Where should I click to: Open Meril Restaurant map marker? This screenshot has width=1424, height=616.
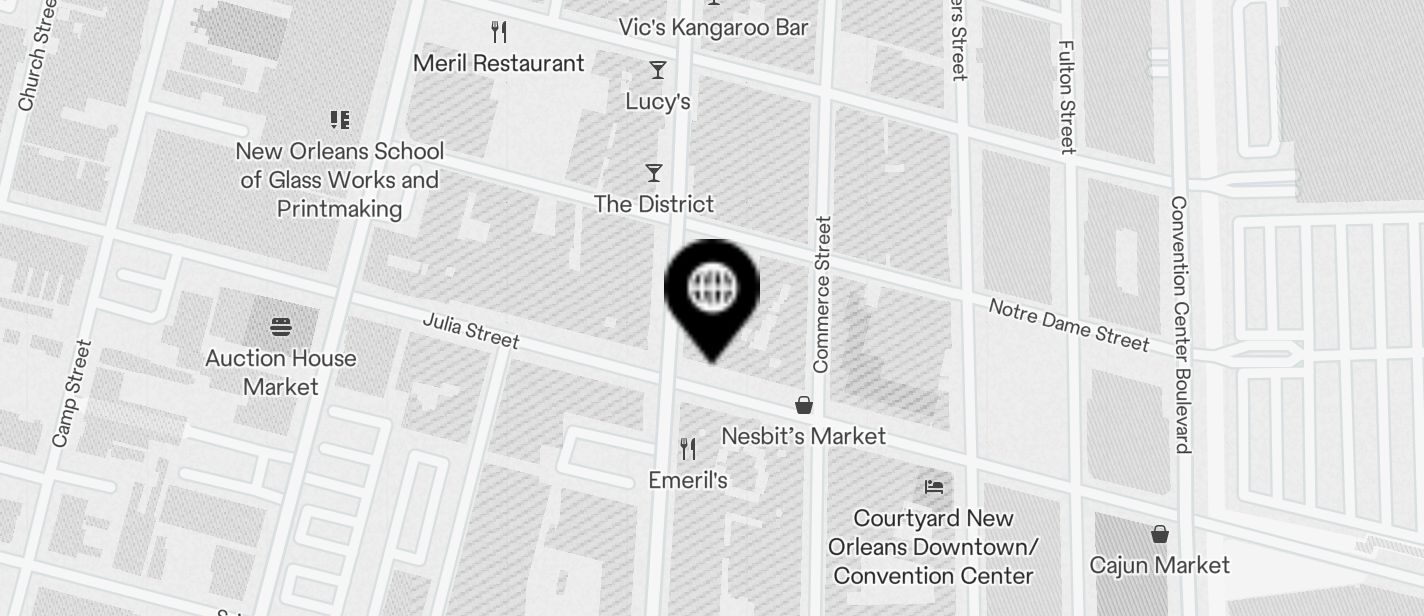coord(499,33)
